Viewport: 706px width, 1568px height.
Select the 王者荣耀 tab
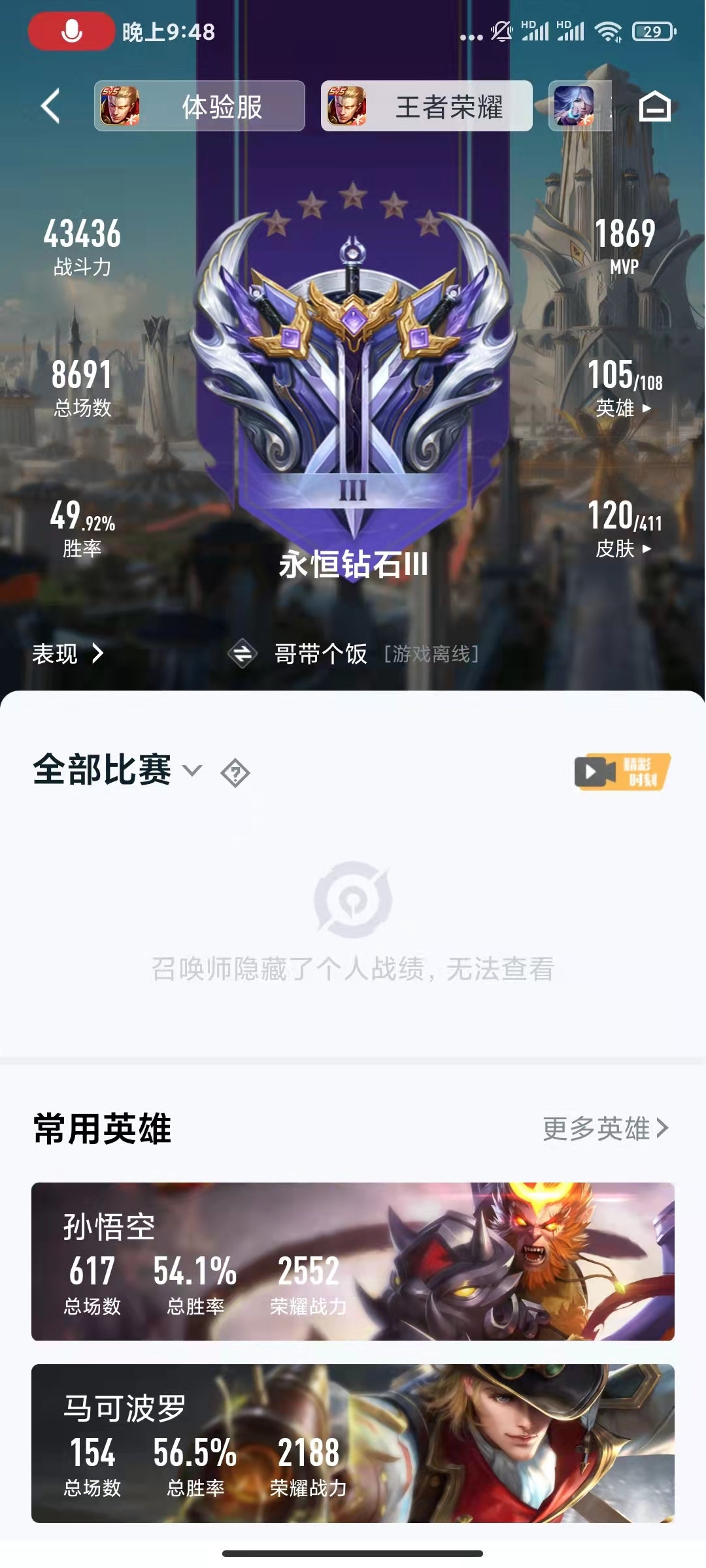tap(426, 106)
